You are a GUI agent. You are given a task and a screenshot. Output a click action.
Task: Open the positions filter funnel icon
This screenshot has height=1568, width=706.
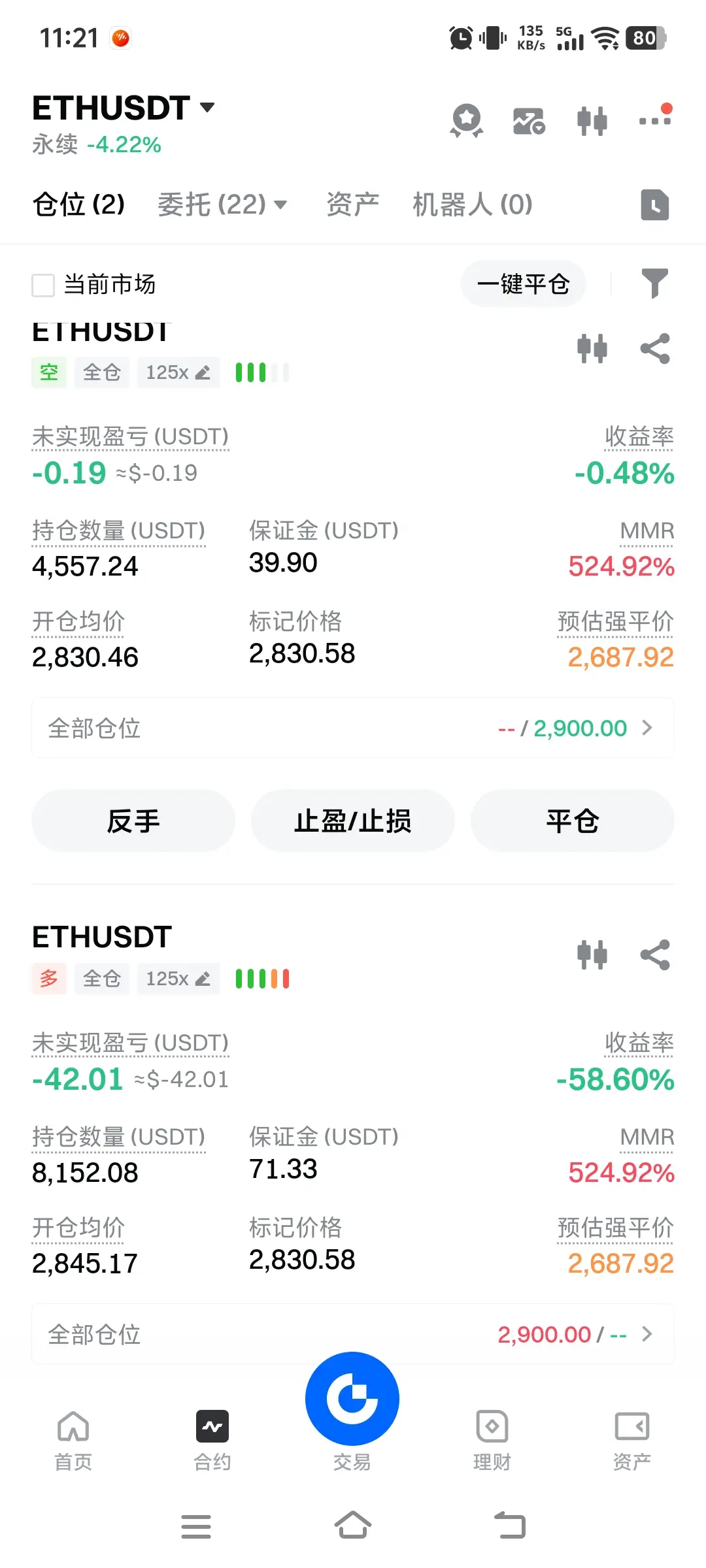pos(654,284)
